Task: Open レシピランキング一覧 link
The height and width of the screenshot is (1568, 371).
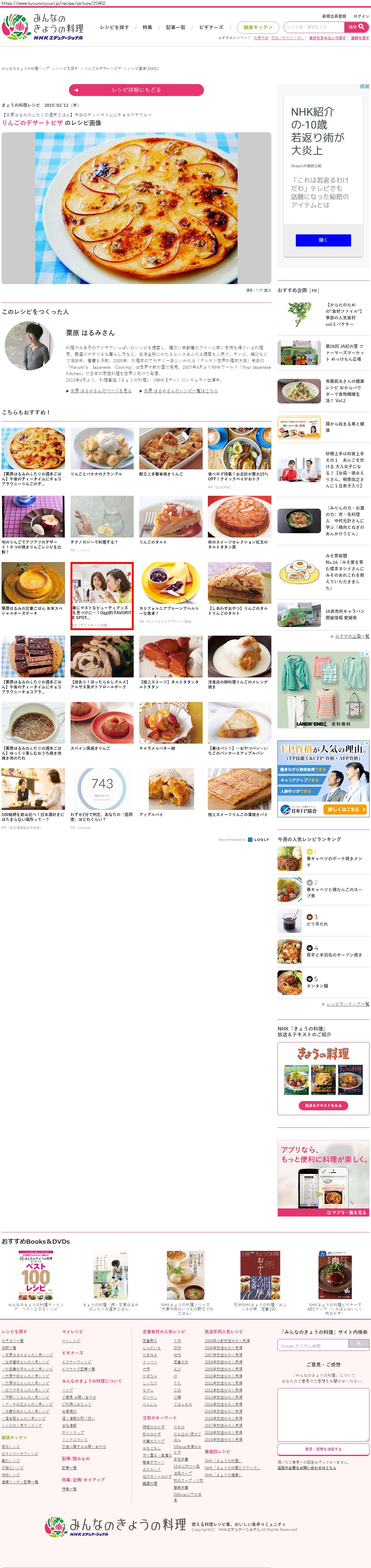Action: click(x=347, y=1004)
